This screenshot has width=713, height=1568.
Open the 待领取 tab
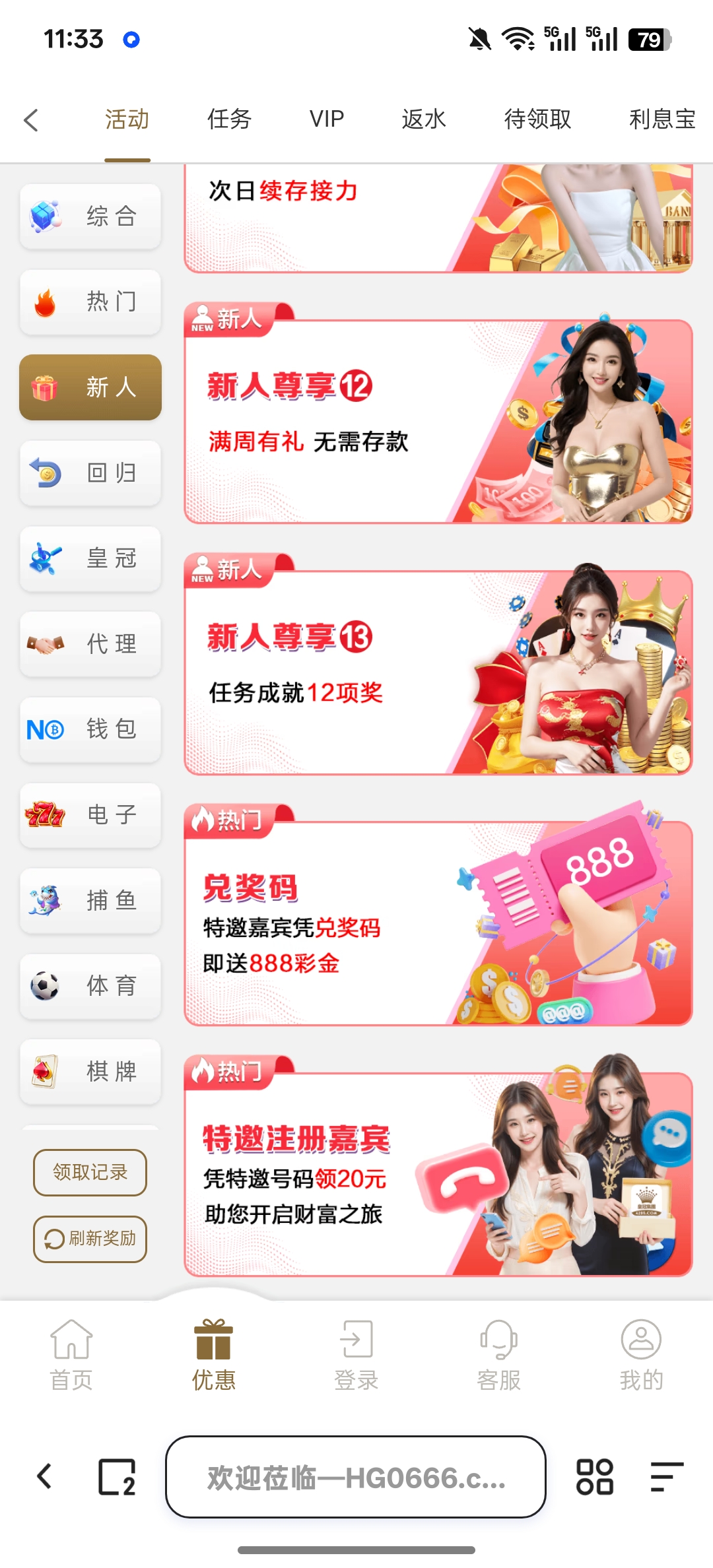click(x=537, y=119)
